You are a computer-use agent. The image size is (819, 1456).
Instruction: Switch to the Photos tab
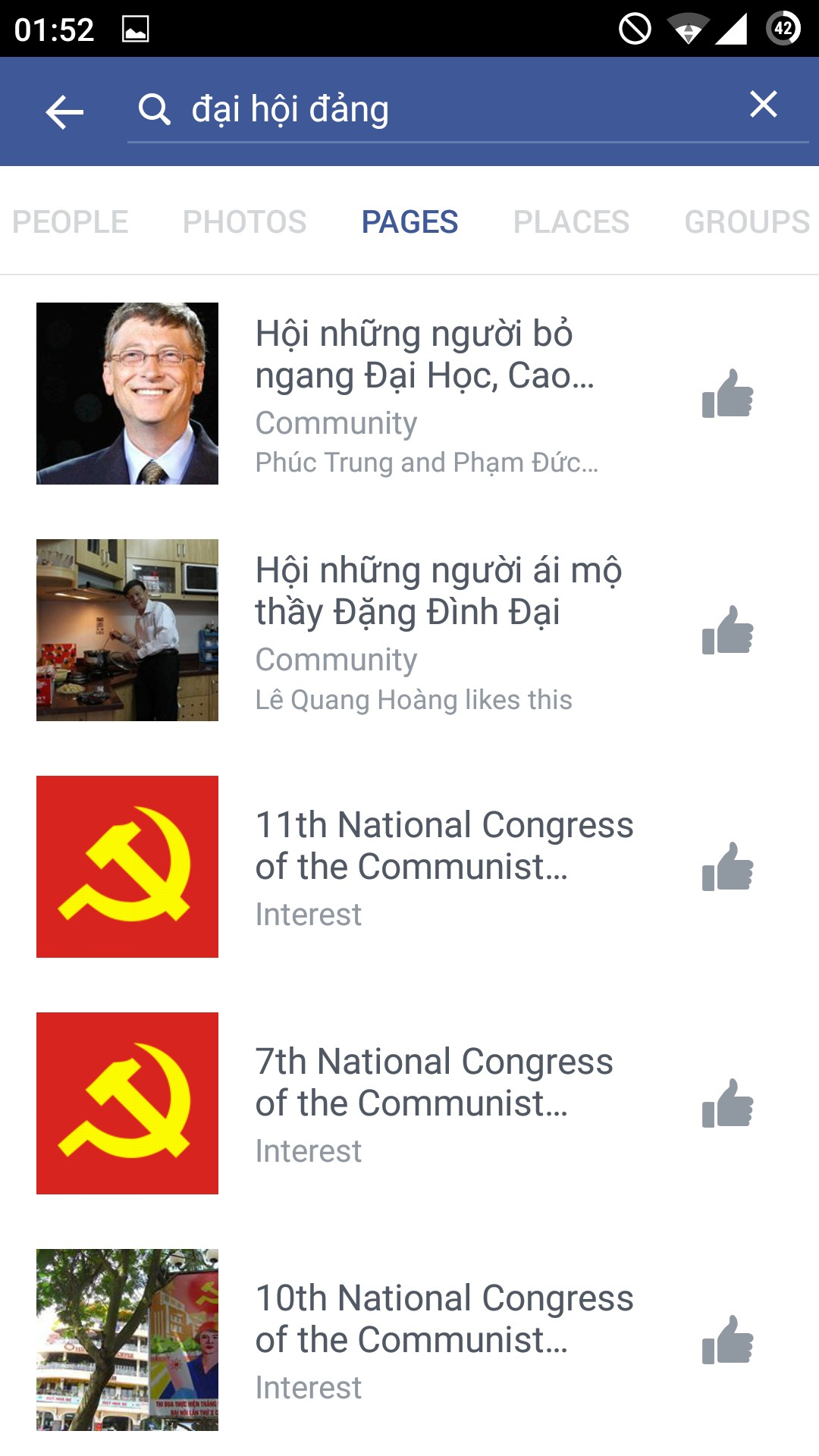click(244, 221)
